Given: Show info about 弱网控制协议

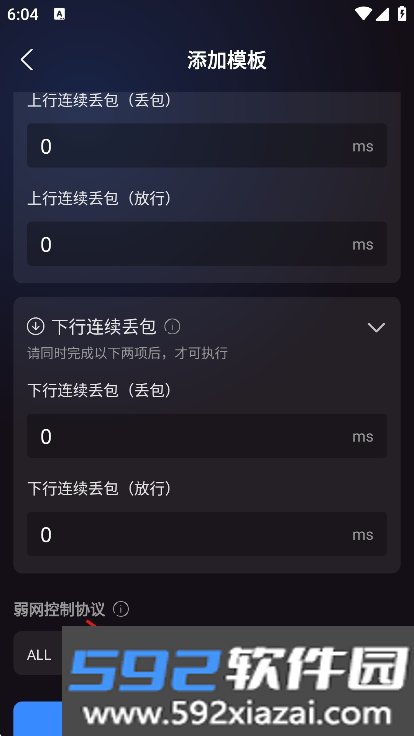Looking at the screenshot, I should click(121, 609).
